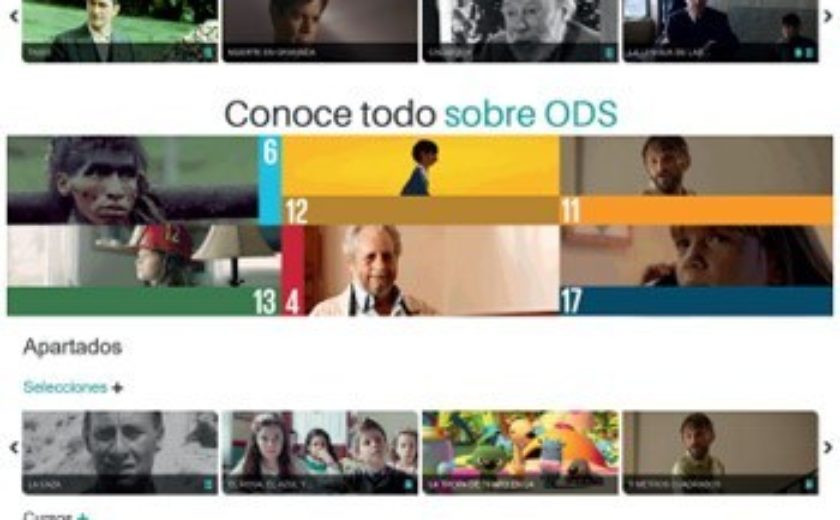840x520 pixels.
Task: Open the ODS 13 tile
Action: [x=140, y=270]
